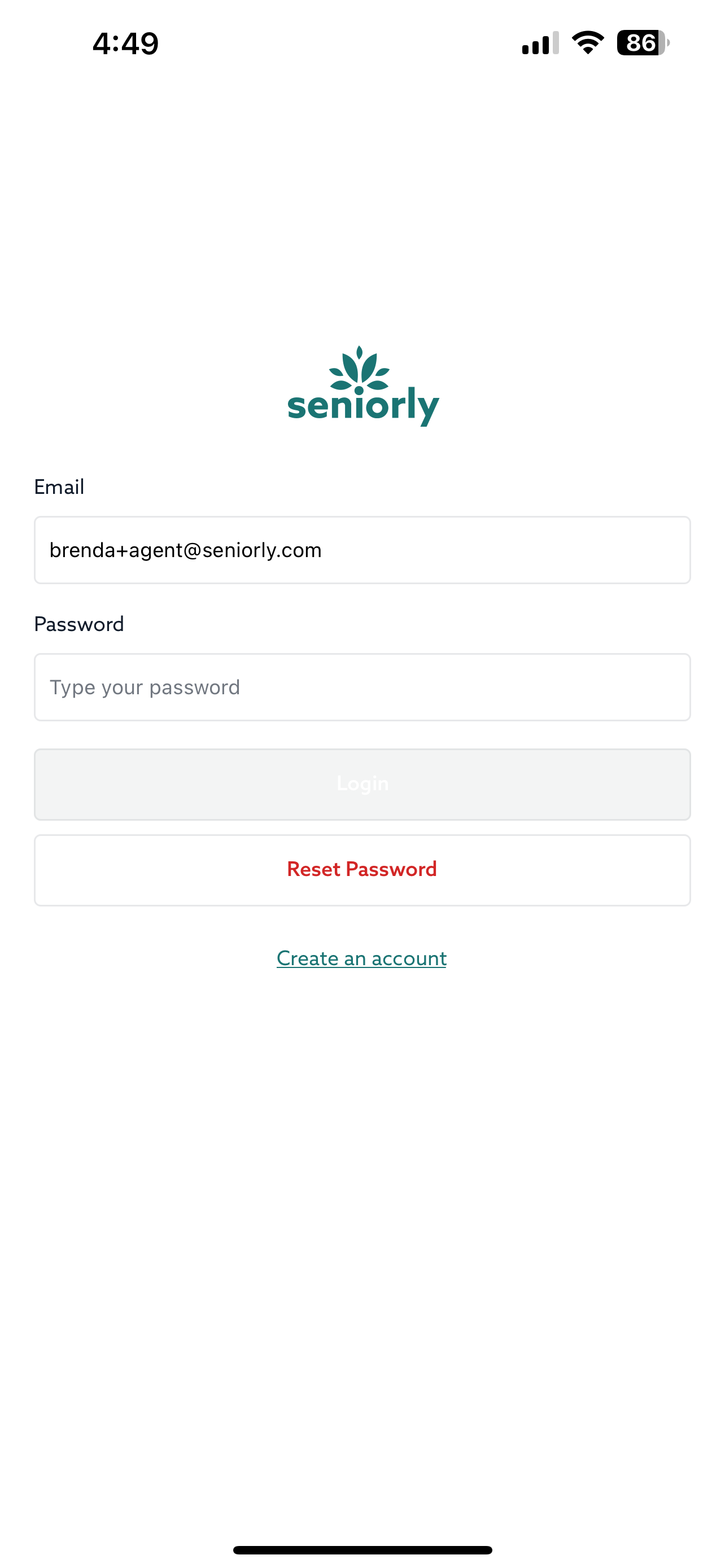Focus the Password input field
The width and height of the screenshot is (725, 1568).
pos(362,686)
